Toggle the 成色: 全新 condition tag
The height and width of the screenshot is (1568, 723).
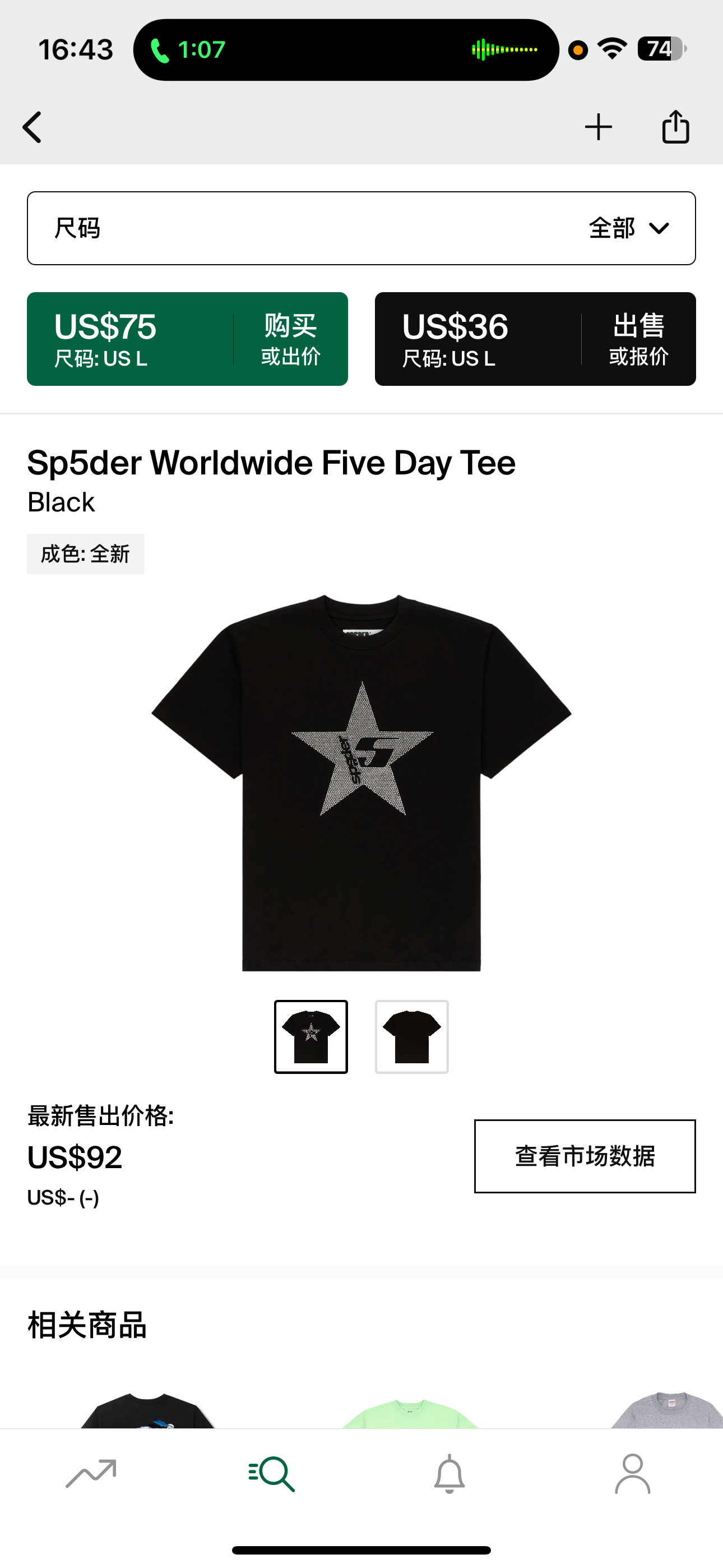[x=85, y=554]
